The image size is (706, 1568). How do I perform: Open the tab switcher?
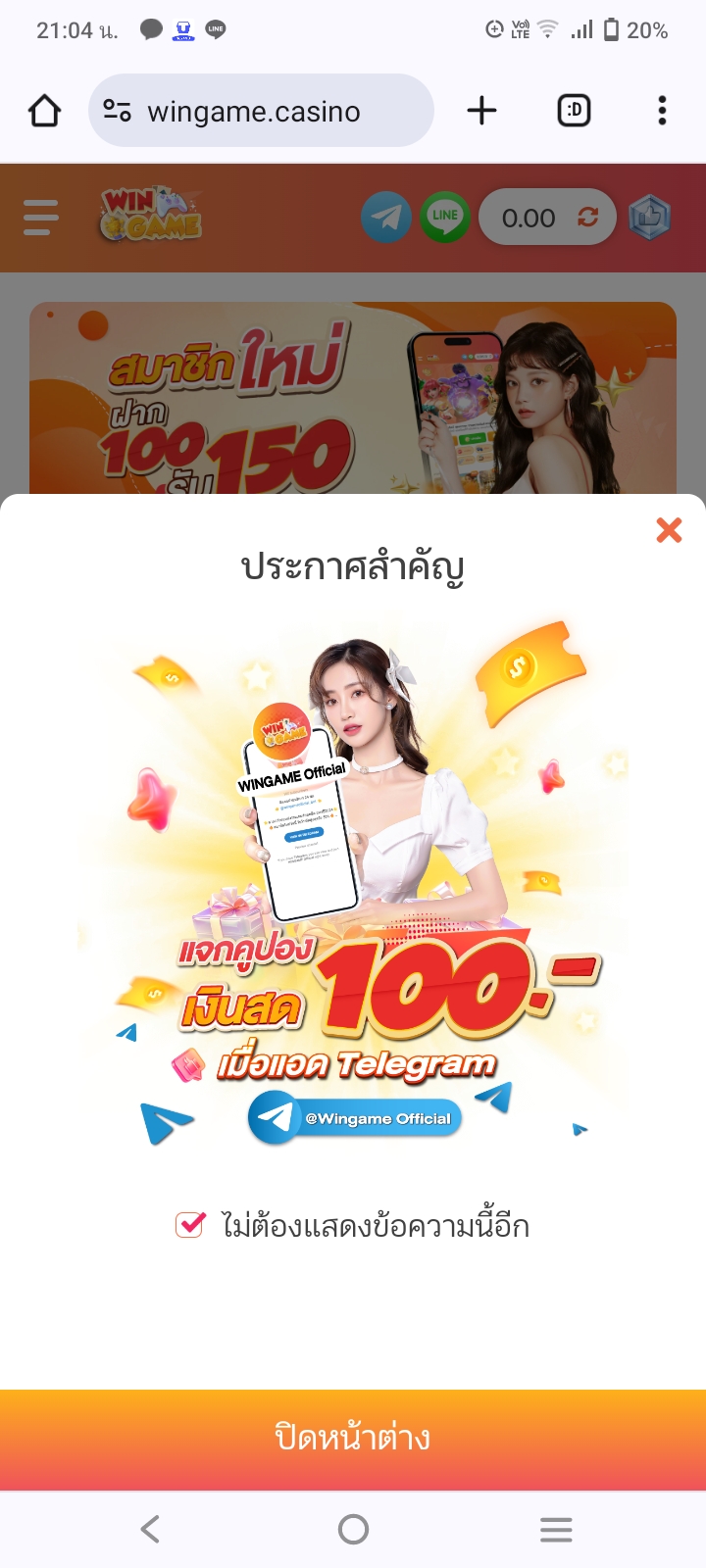574,111
